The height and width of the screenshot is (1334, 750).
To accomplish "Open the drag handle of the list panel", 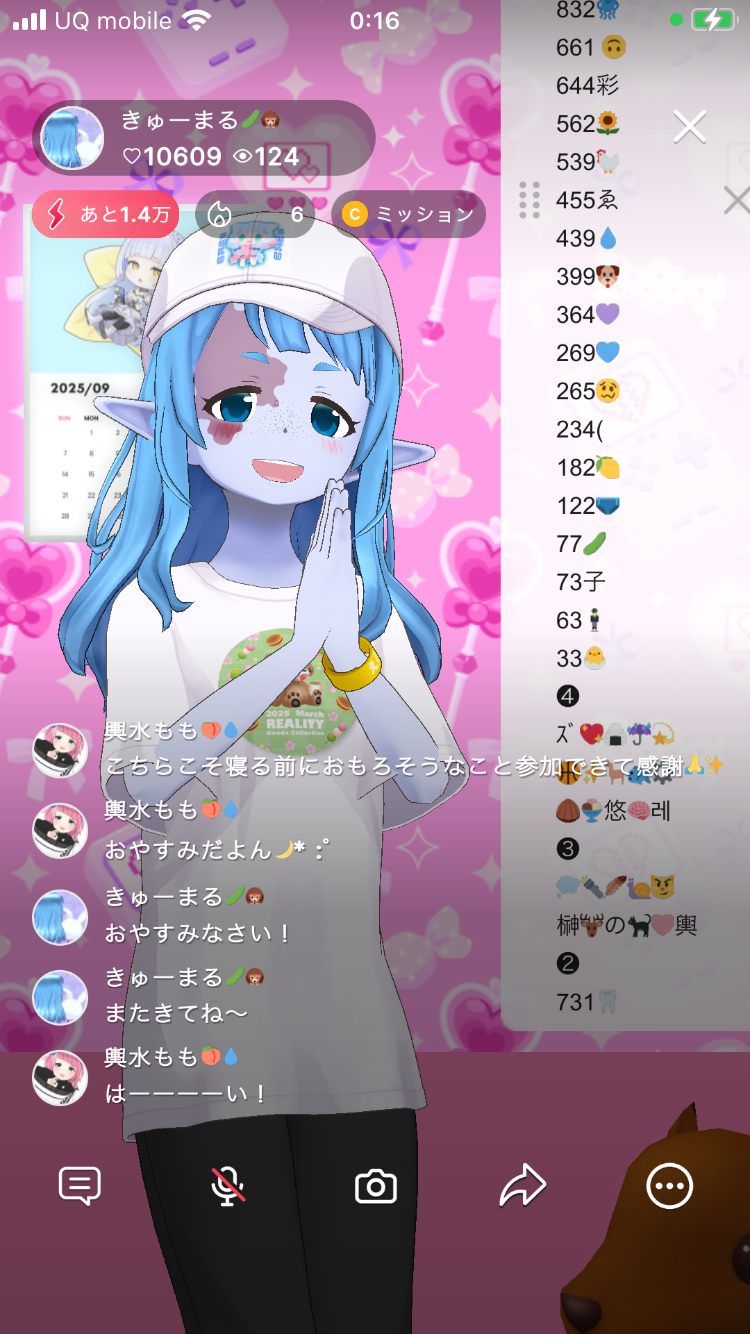I will tap(530, 200).
